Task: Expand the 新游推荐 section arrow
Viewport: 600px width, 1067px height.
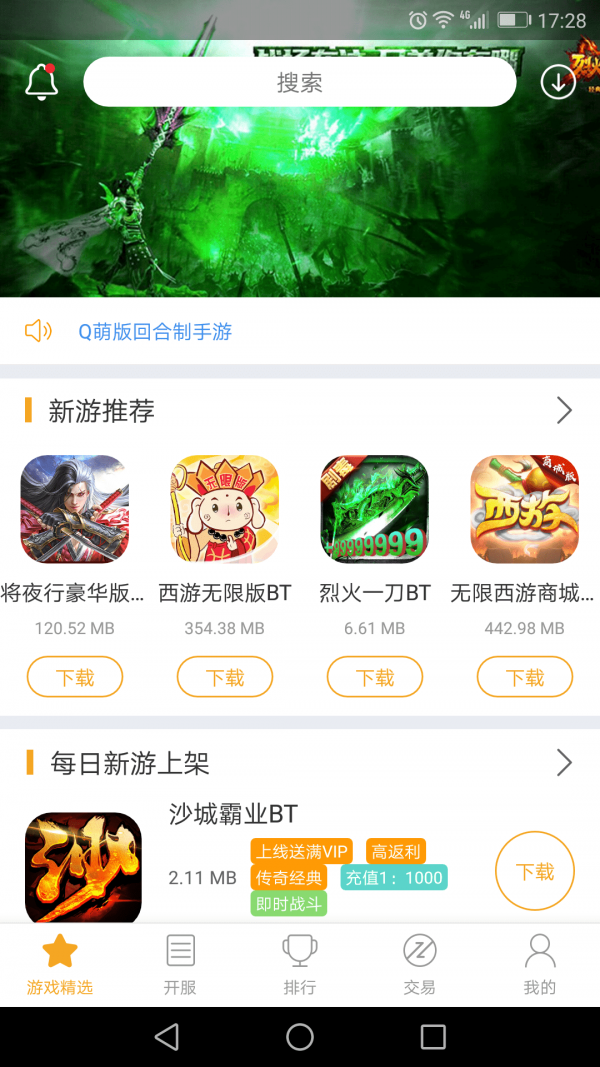Action: click(x=564, y=410)
